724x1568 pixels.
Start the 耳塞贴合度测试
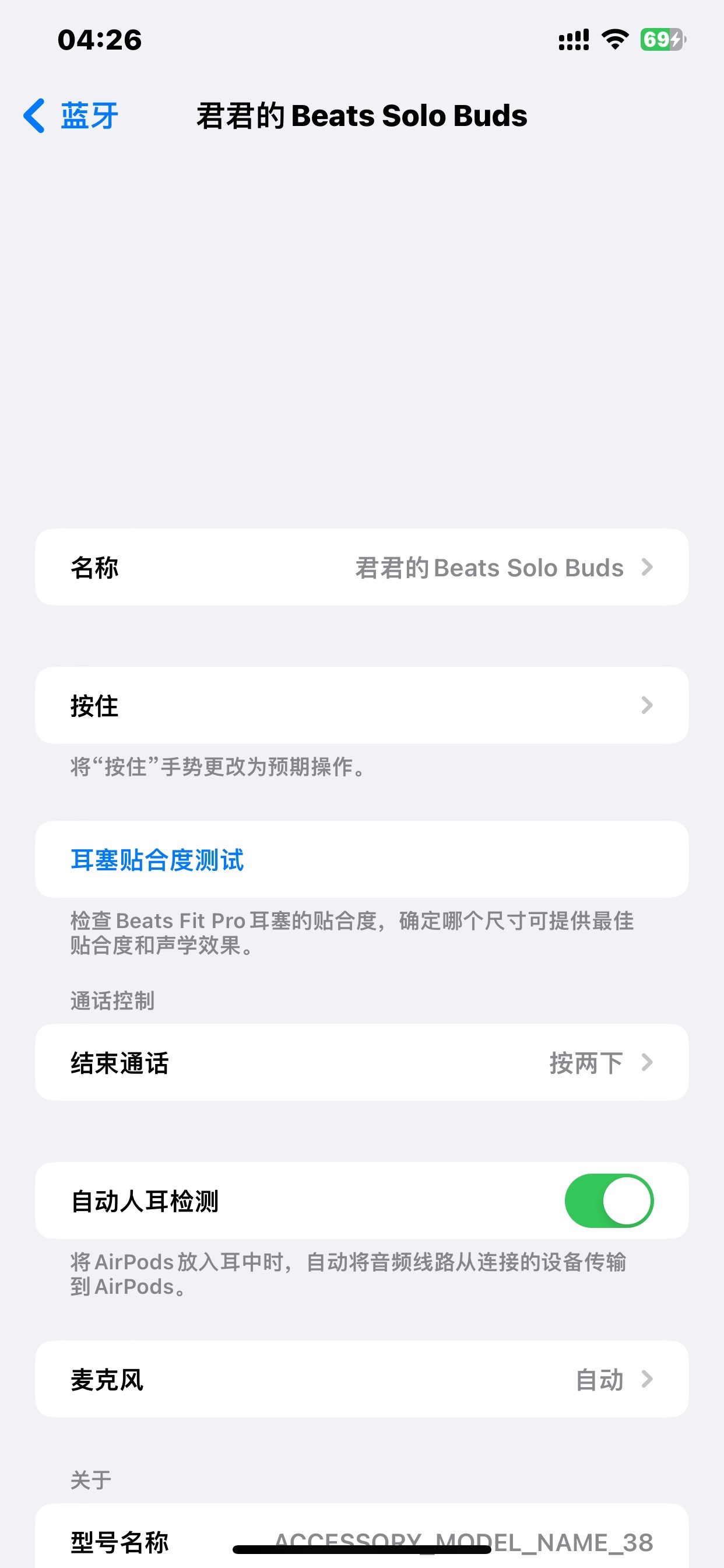(x=157, y=859)
